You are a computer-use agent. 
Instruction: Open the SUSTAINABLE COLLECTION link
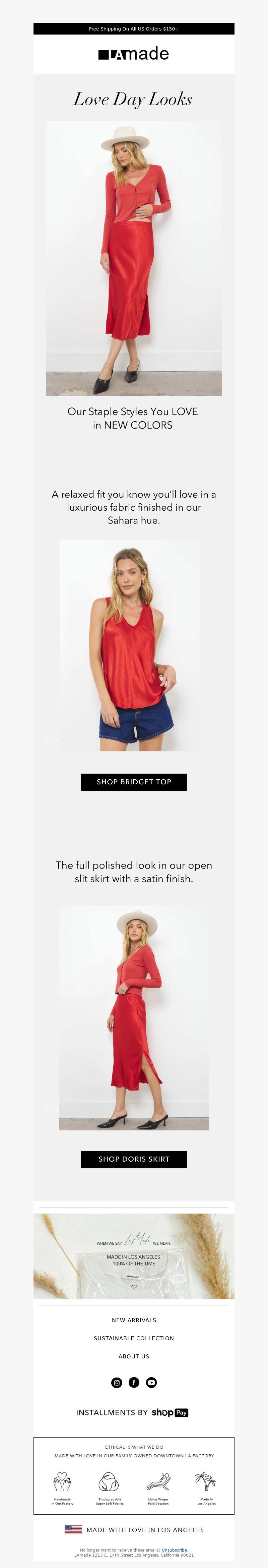point(134,1338)
